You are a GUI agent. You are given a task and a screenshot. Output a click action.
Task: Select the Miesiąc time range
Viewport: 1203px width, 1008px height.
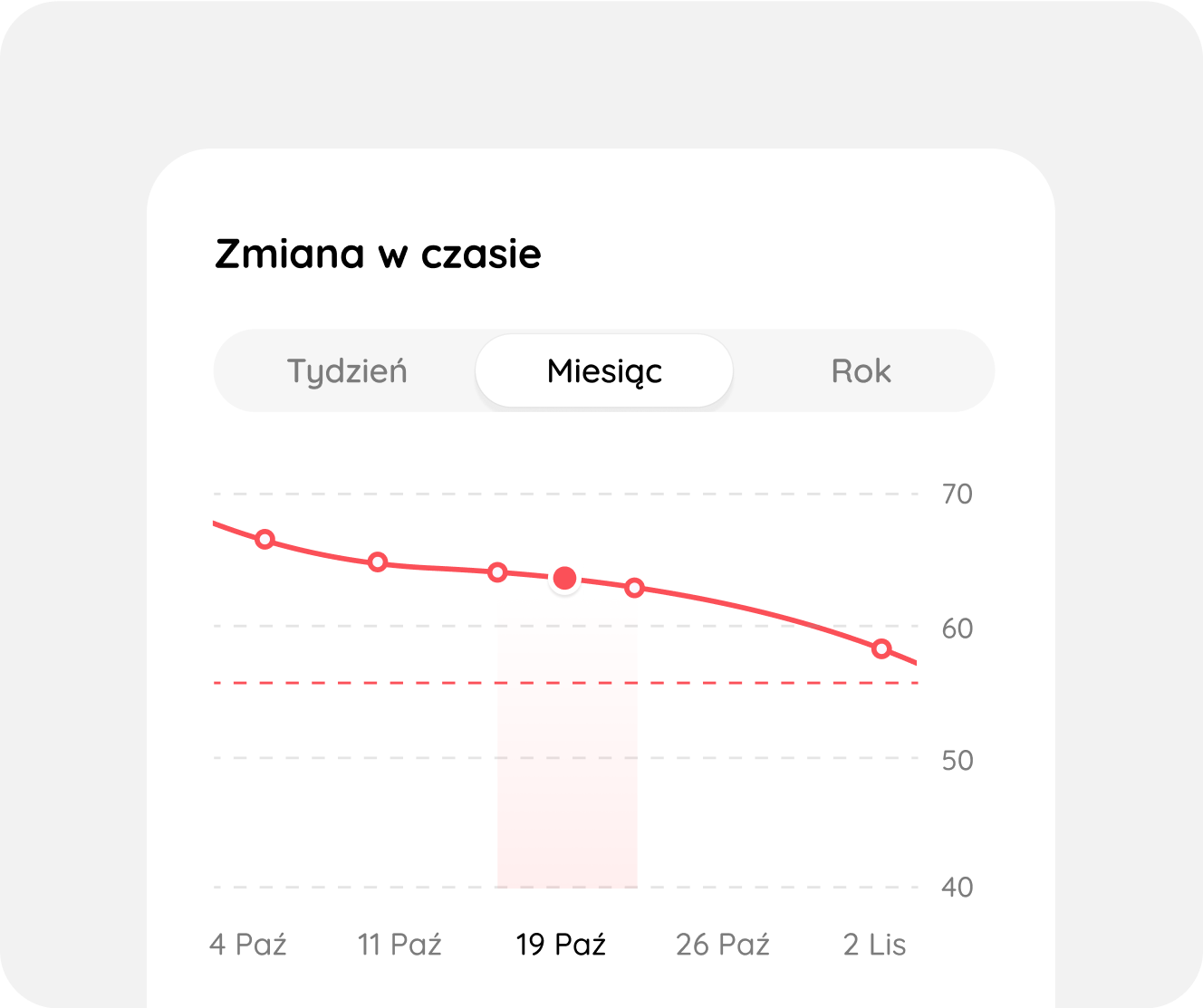tap(604, 371)
